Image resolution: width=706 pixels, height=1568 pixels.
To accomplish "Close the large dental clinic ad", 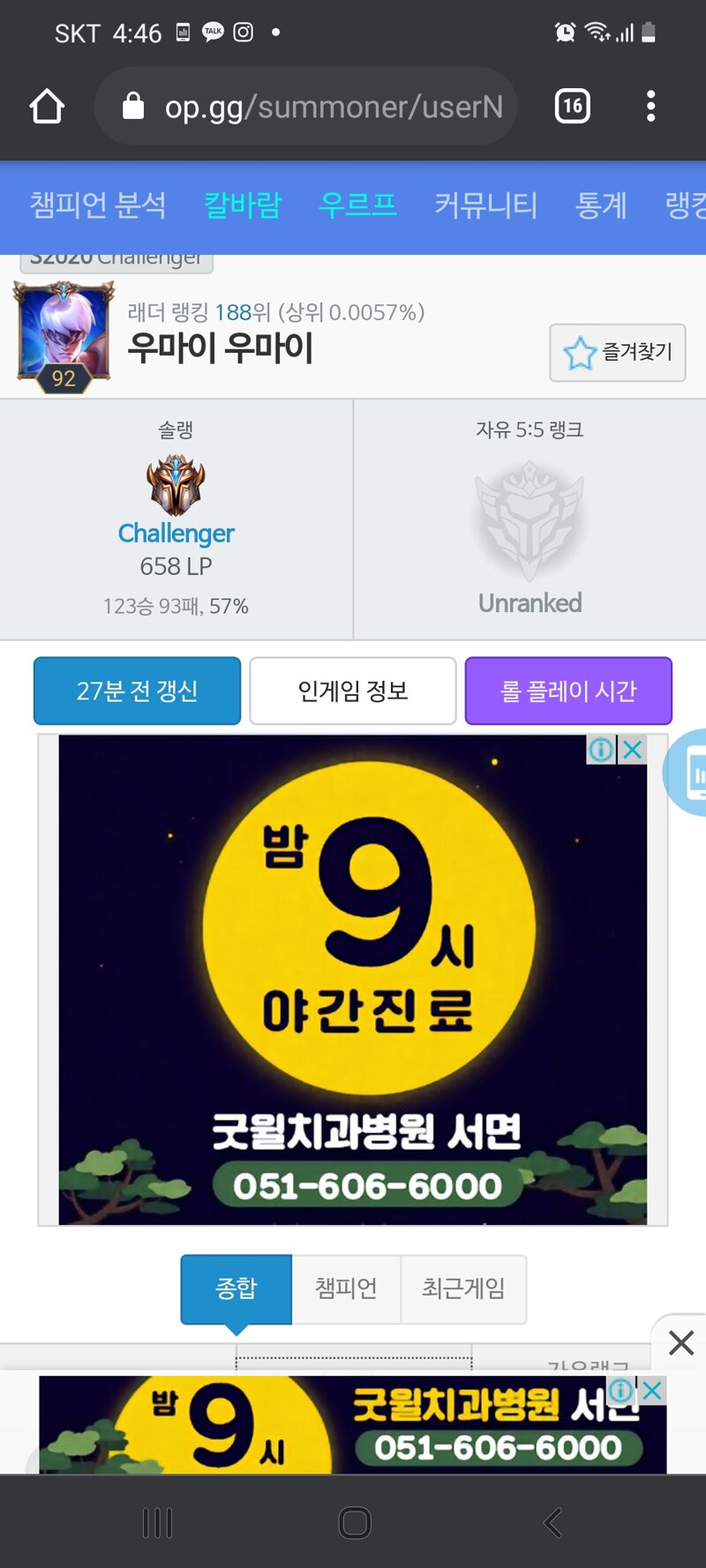I will pos(632,750).
